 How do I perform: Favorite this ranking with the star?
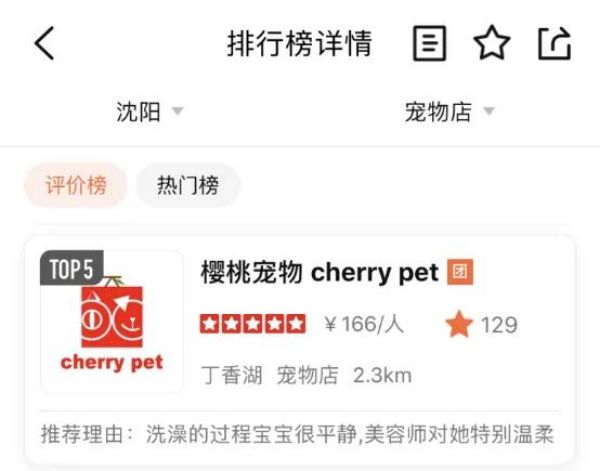pos(490,44)
